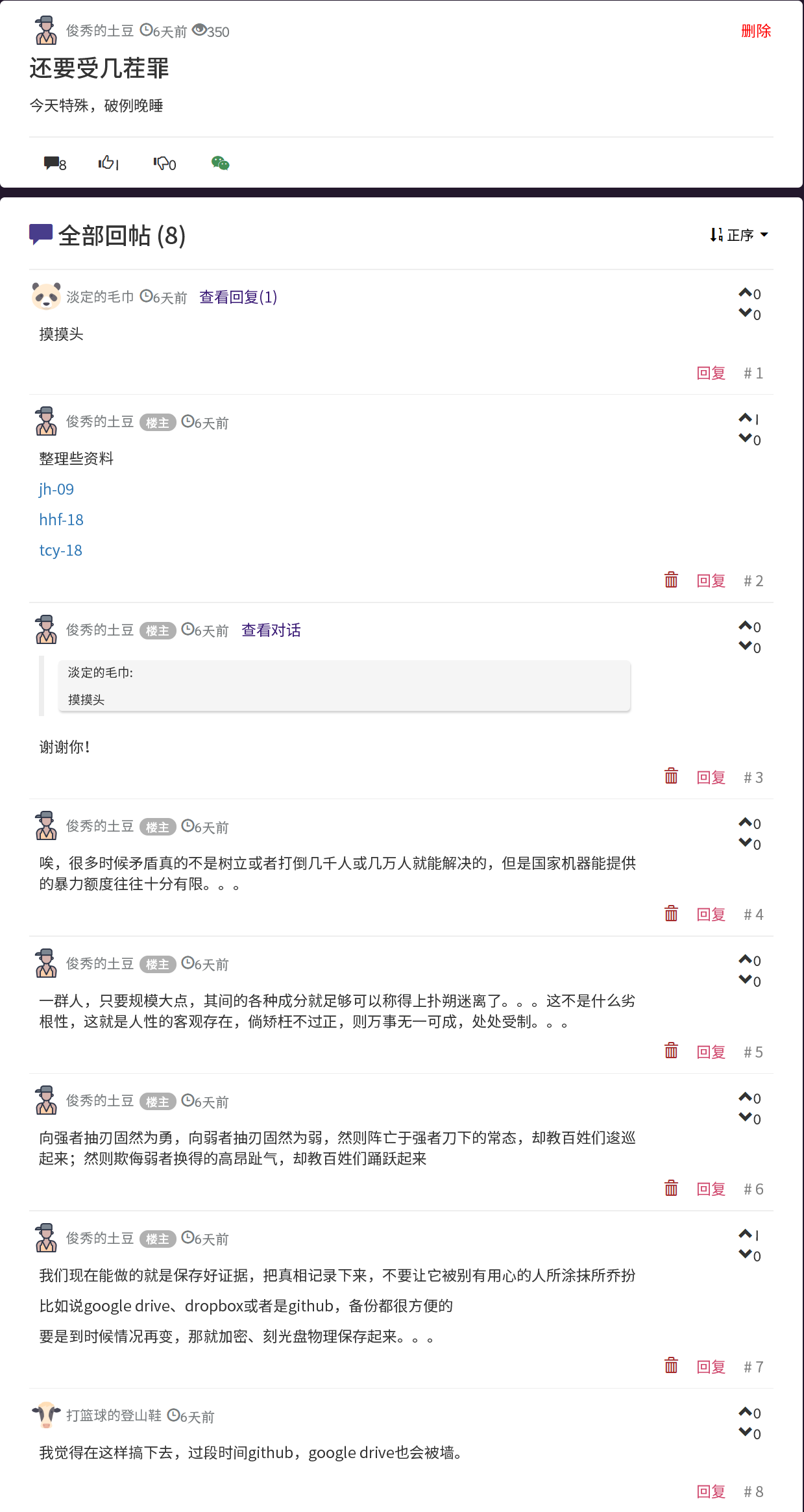Open the tcy-18 link
Viewport: 804px width, 1512px height.
pyautogui.click(x=60, y=551)
